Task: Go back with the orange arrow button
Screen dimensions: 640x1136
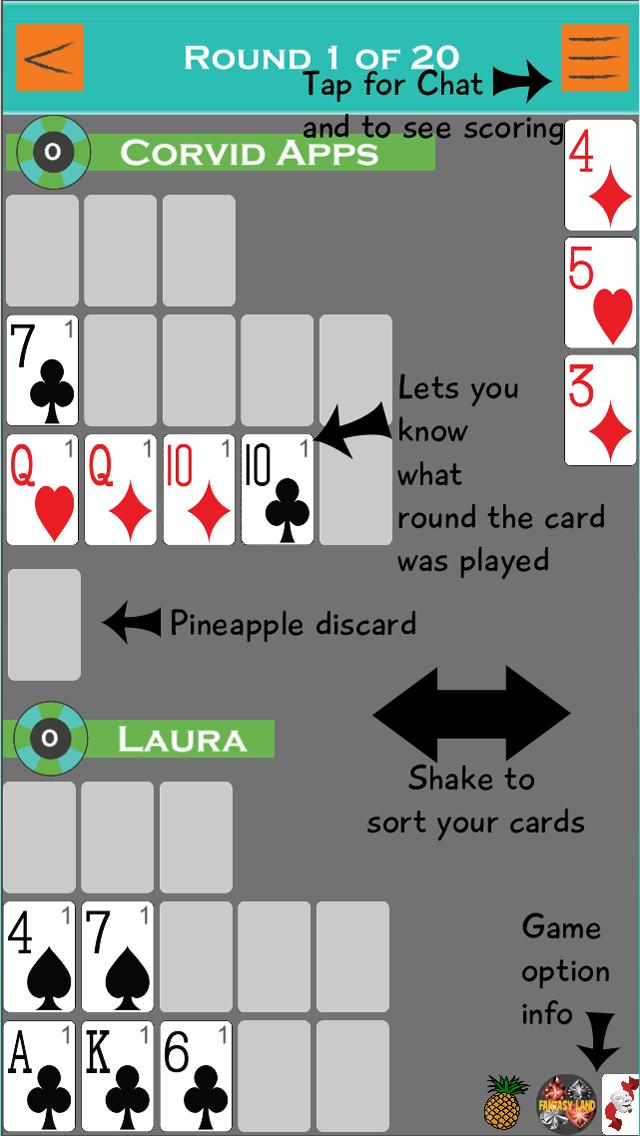Action: coord(49,57)
